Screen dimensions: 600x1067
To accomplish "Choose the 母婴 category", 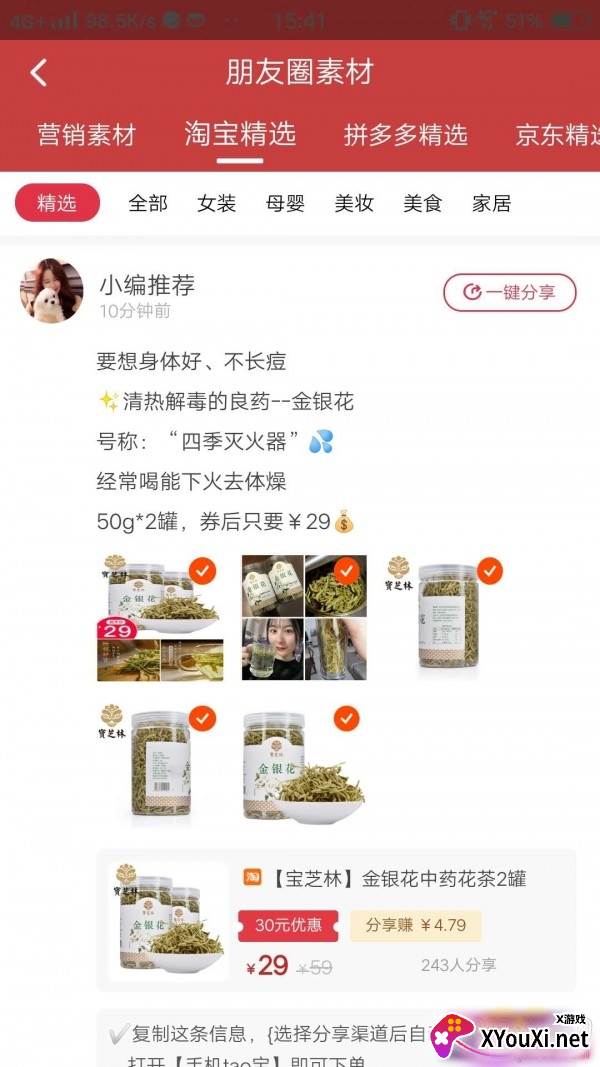I will (x=285, y=203).
